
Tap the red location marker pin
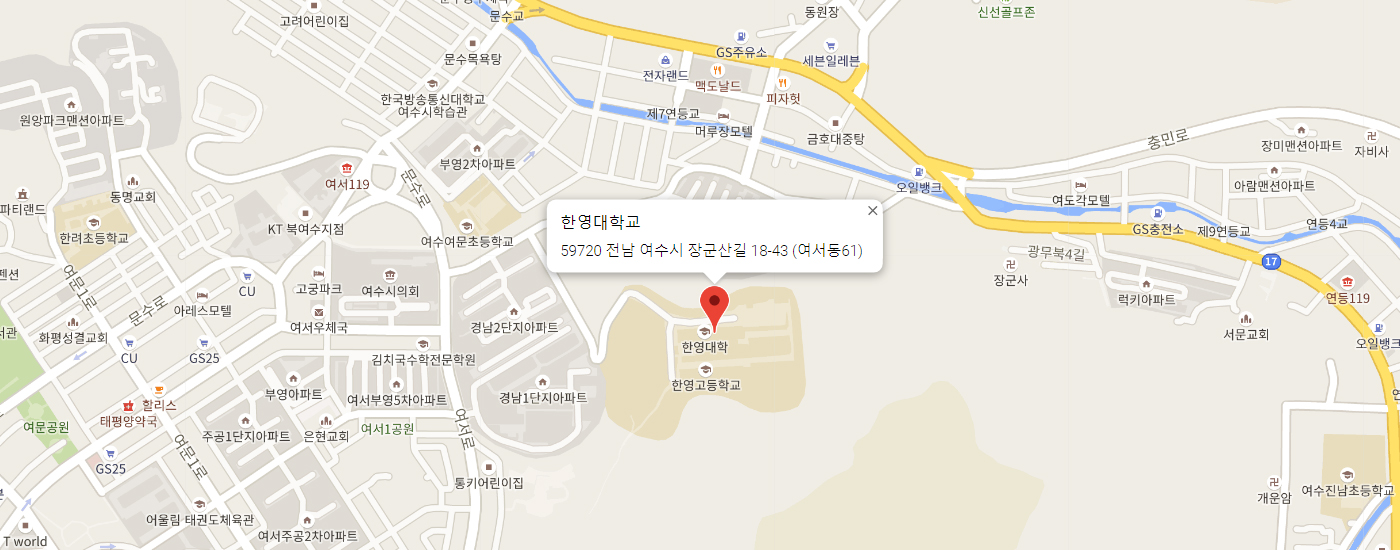coord(714,302)
